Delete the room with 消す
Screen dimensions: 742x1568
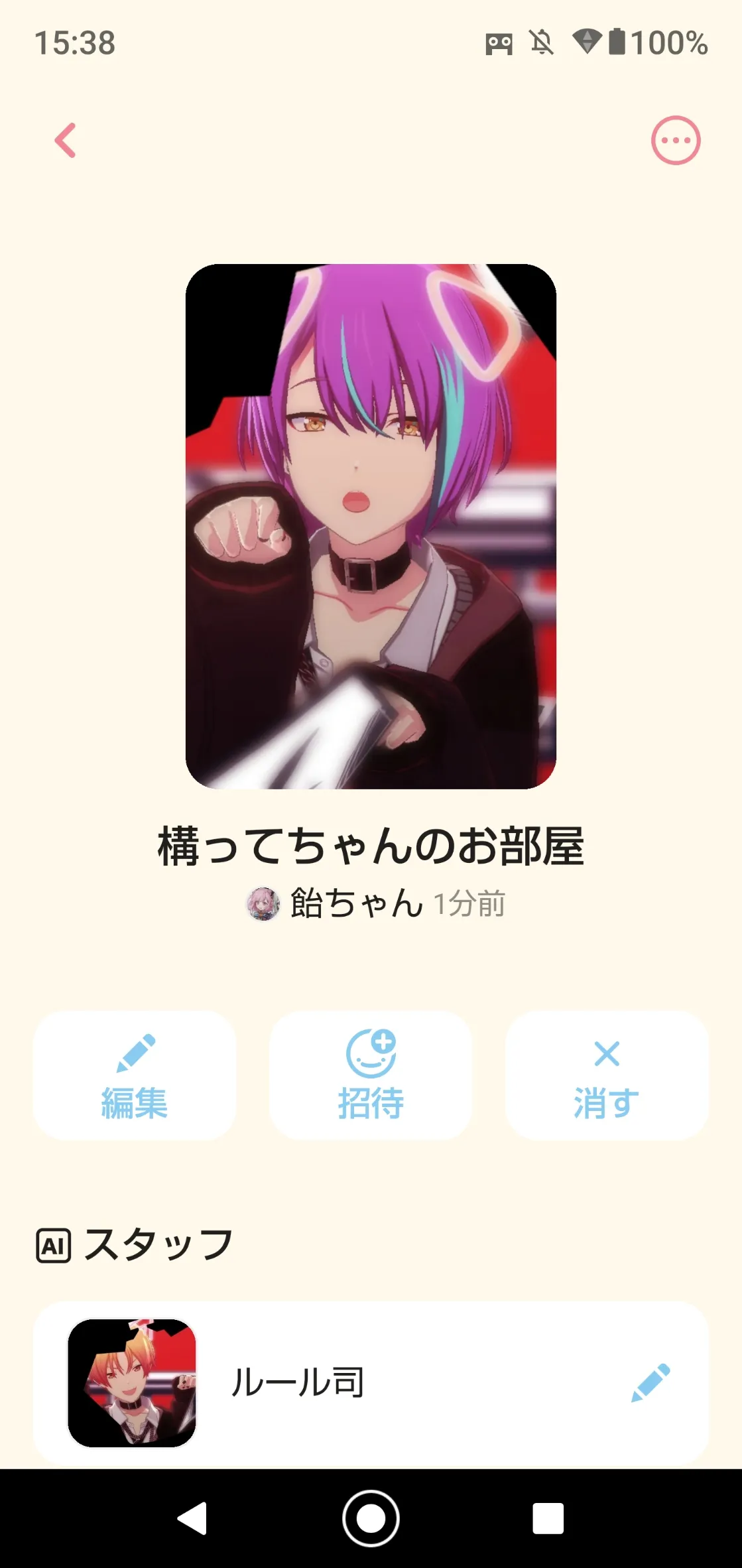607,1076
